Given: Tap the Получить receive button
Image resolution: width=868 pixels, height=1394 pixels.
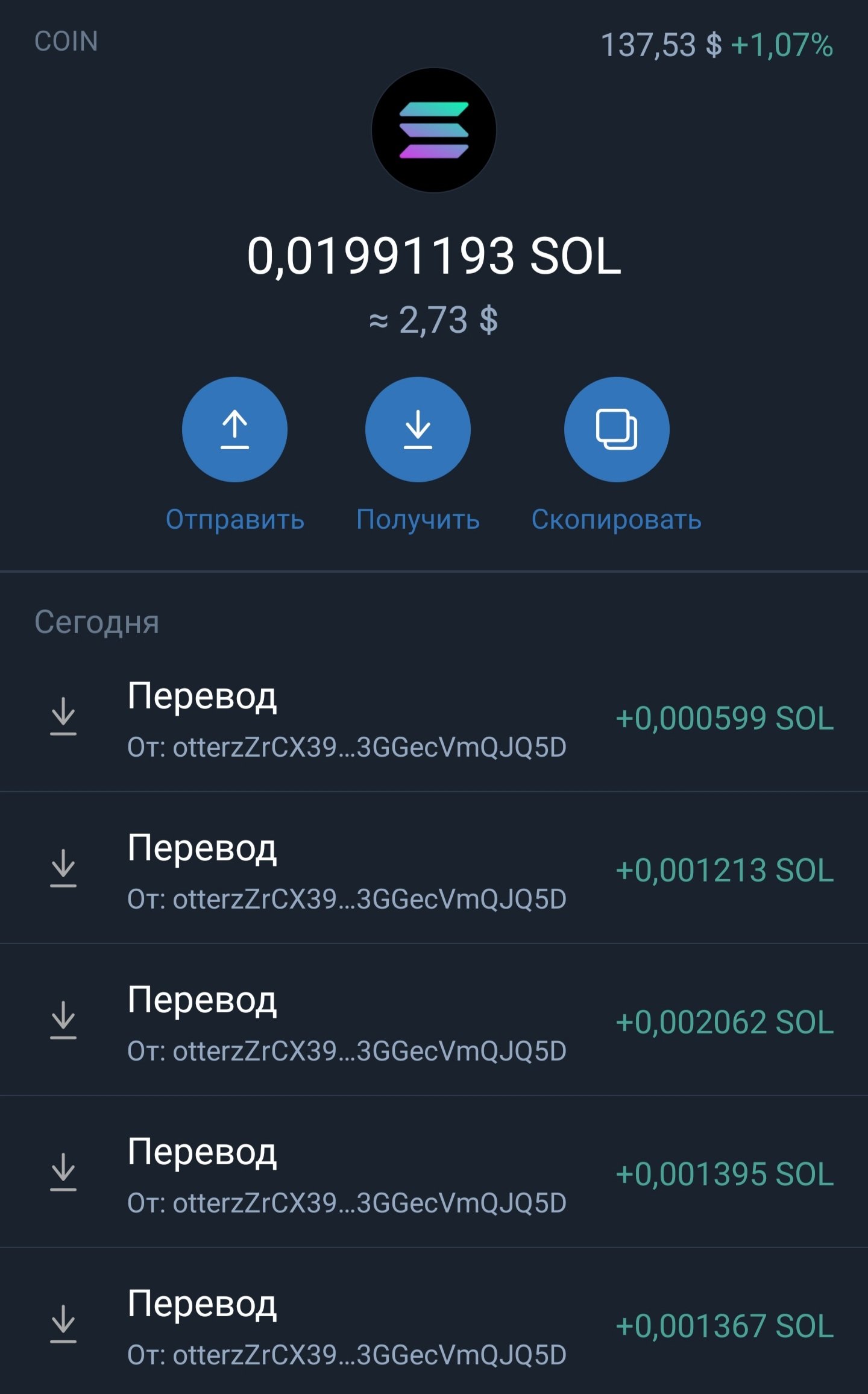Looking at the screenshot, I should (418, 429).
